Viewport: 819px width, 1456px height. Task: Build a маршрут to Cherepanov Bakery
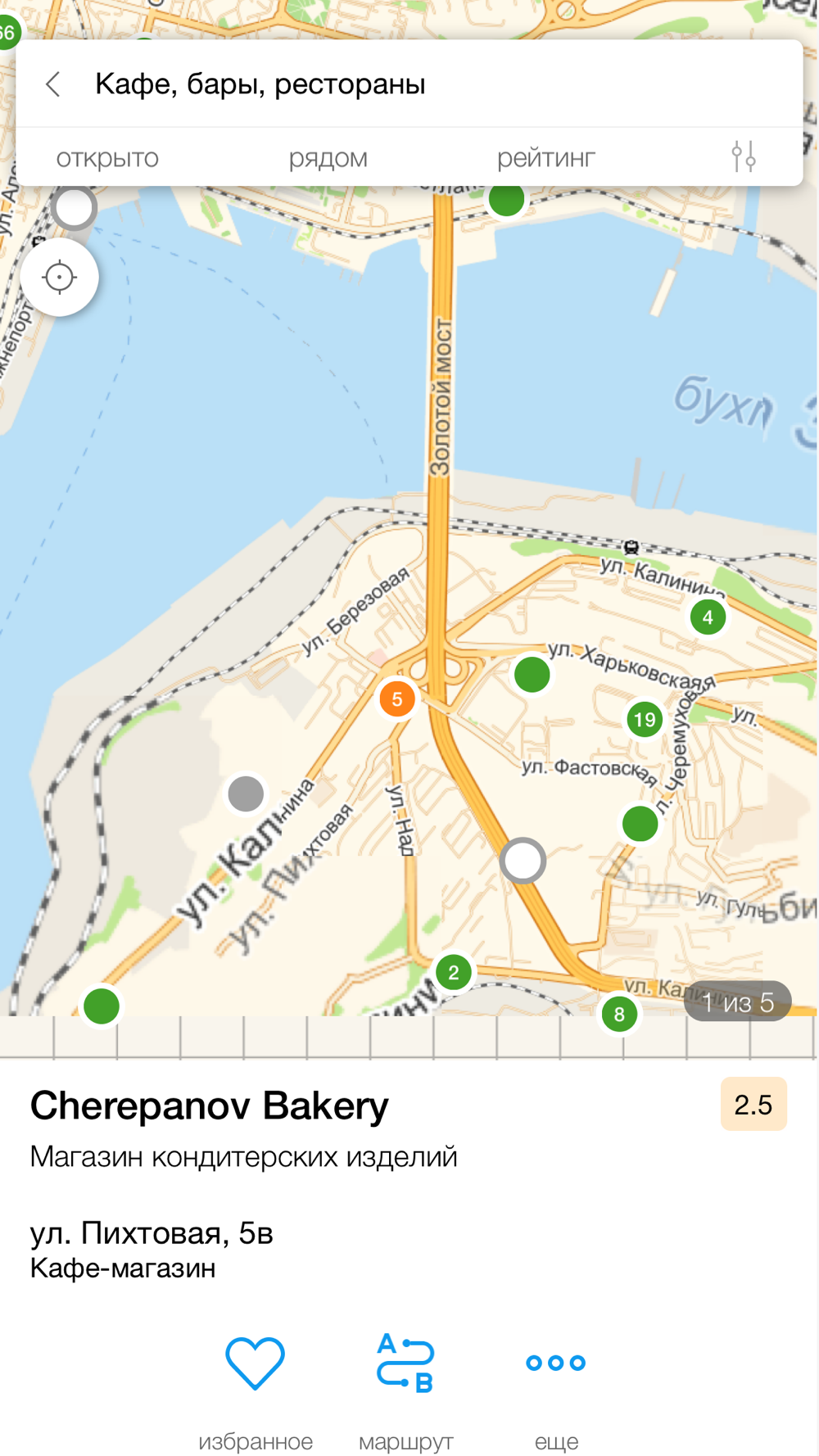(405, 1386)
